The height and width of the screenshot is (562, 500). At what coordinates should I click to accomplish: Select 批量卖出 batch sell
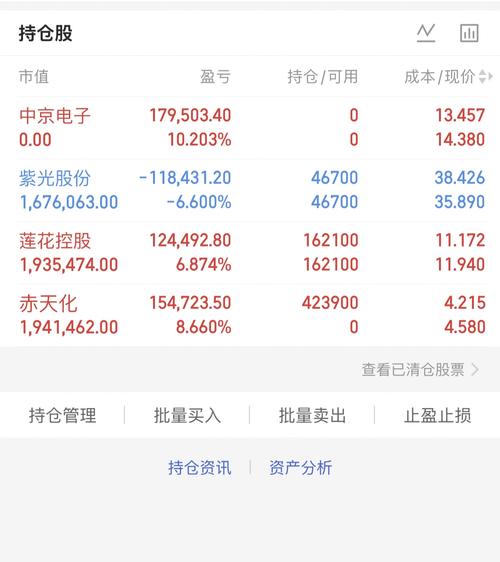click(312, 415)
